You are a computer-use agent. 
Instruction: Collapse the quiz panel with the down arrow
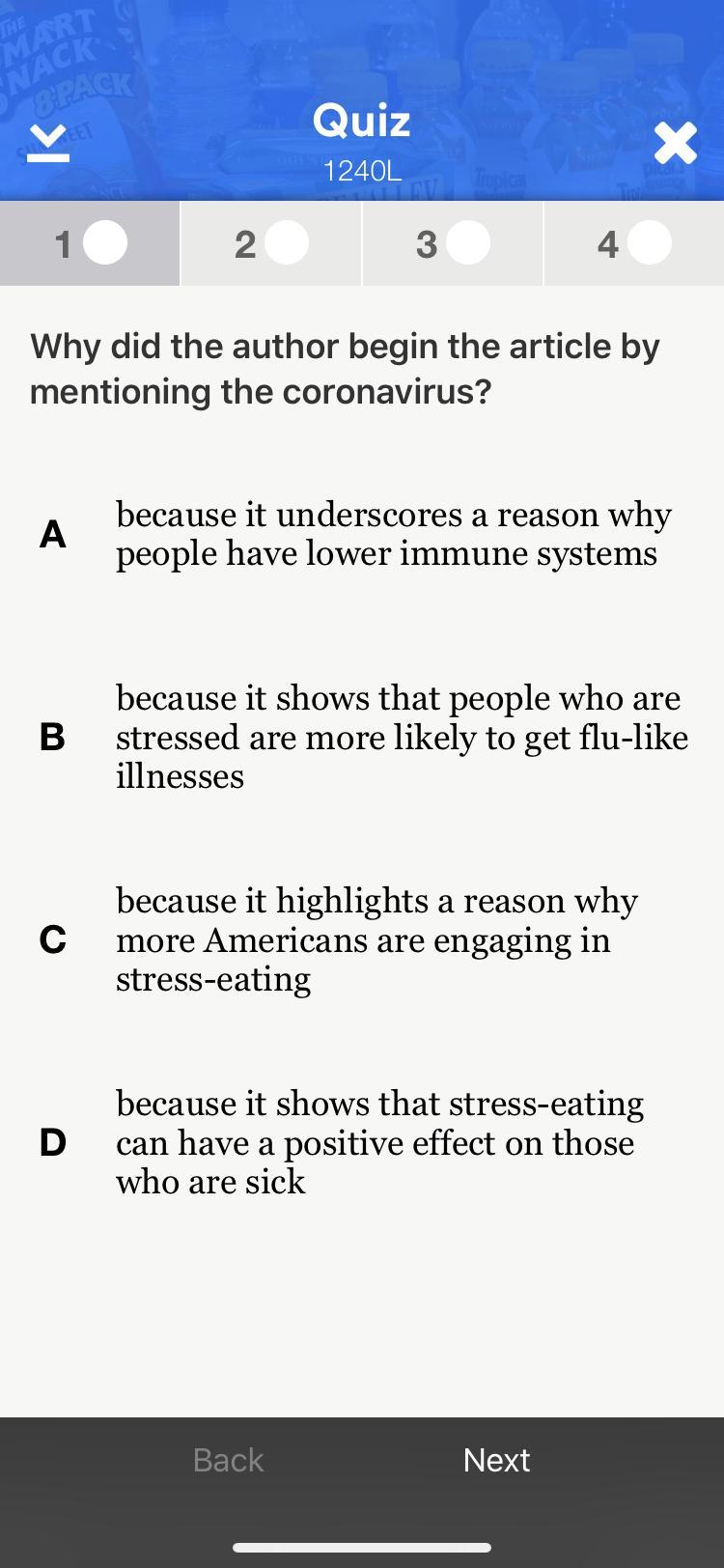pos(47,144)
